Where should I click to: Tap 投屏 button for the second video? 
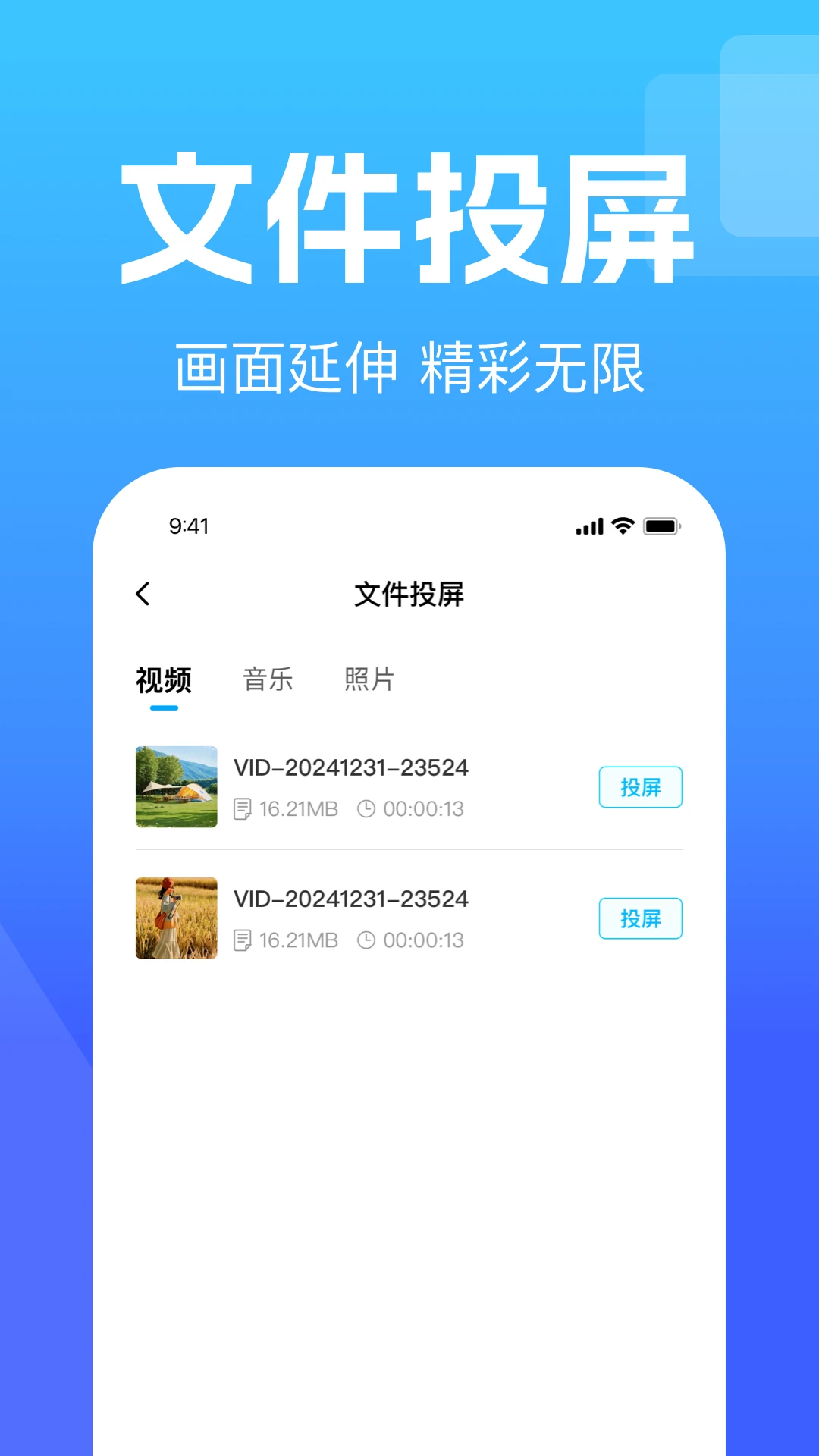(641, 918)
